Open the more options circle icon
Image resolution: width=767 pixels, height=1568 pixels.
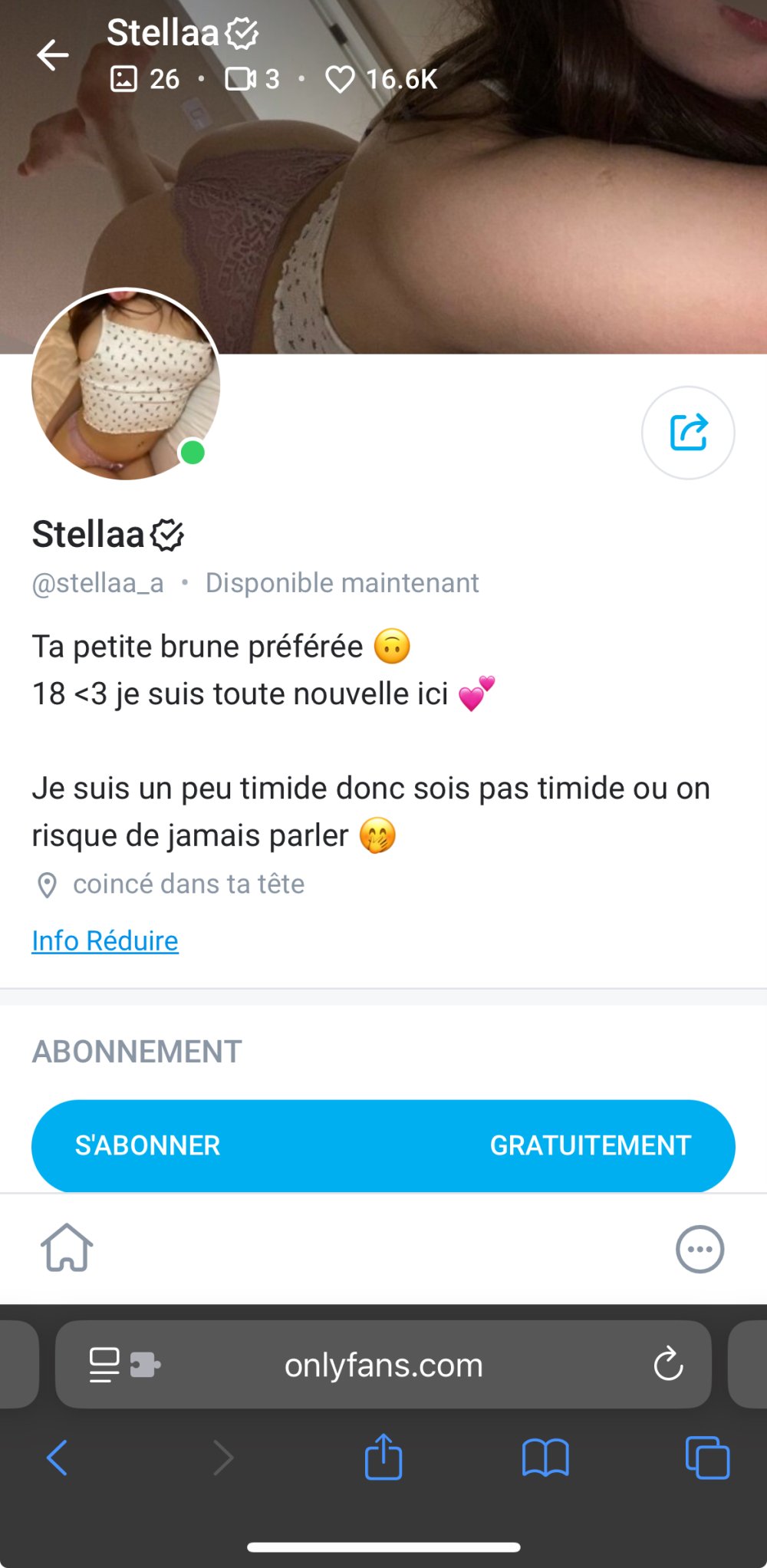tap(700, 1249)
